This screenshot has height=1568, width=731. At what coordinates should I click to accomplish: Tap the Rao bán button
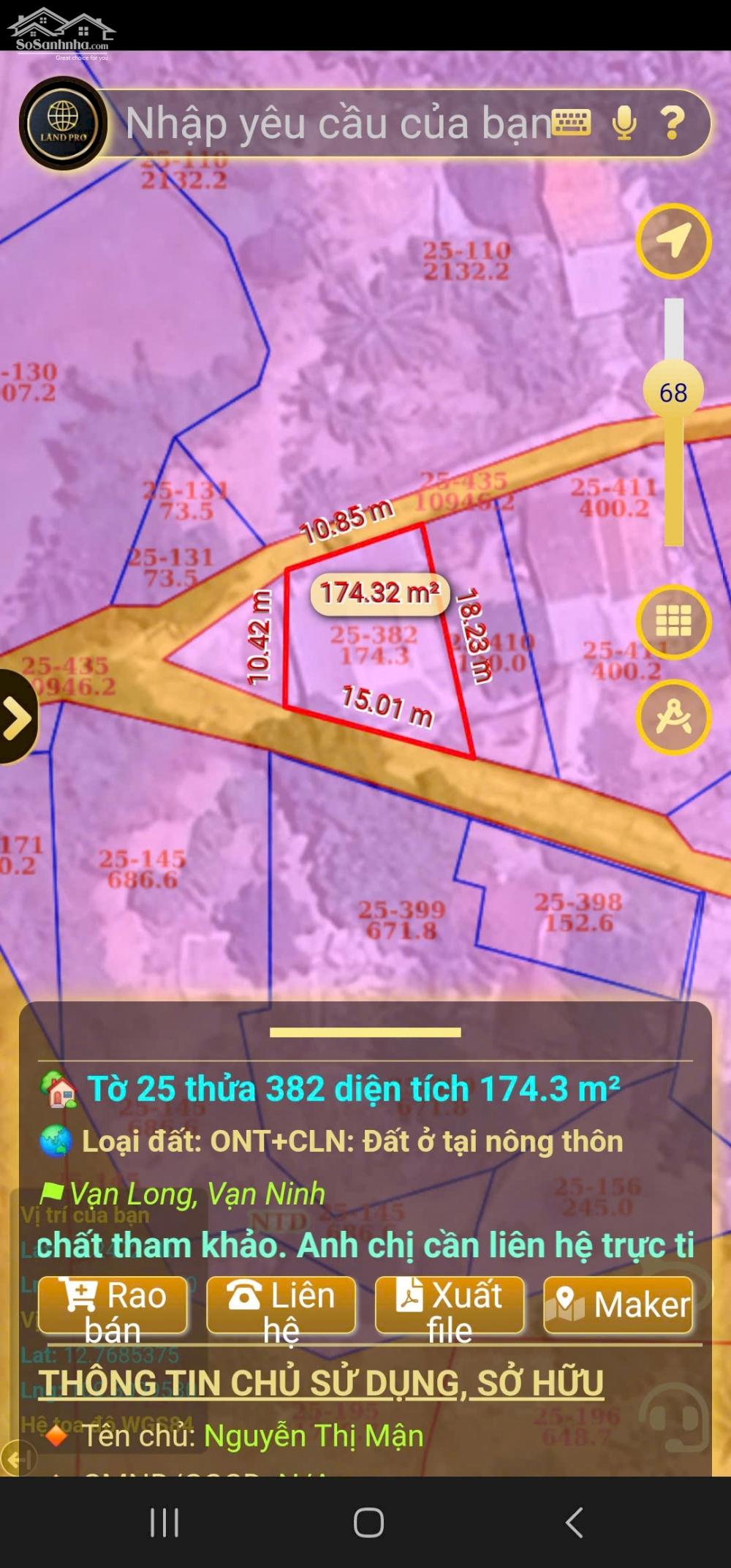click(113, 1305)
